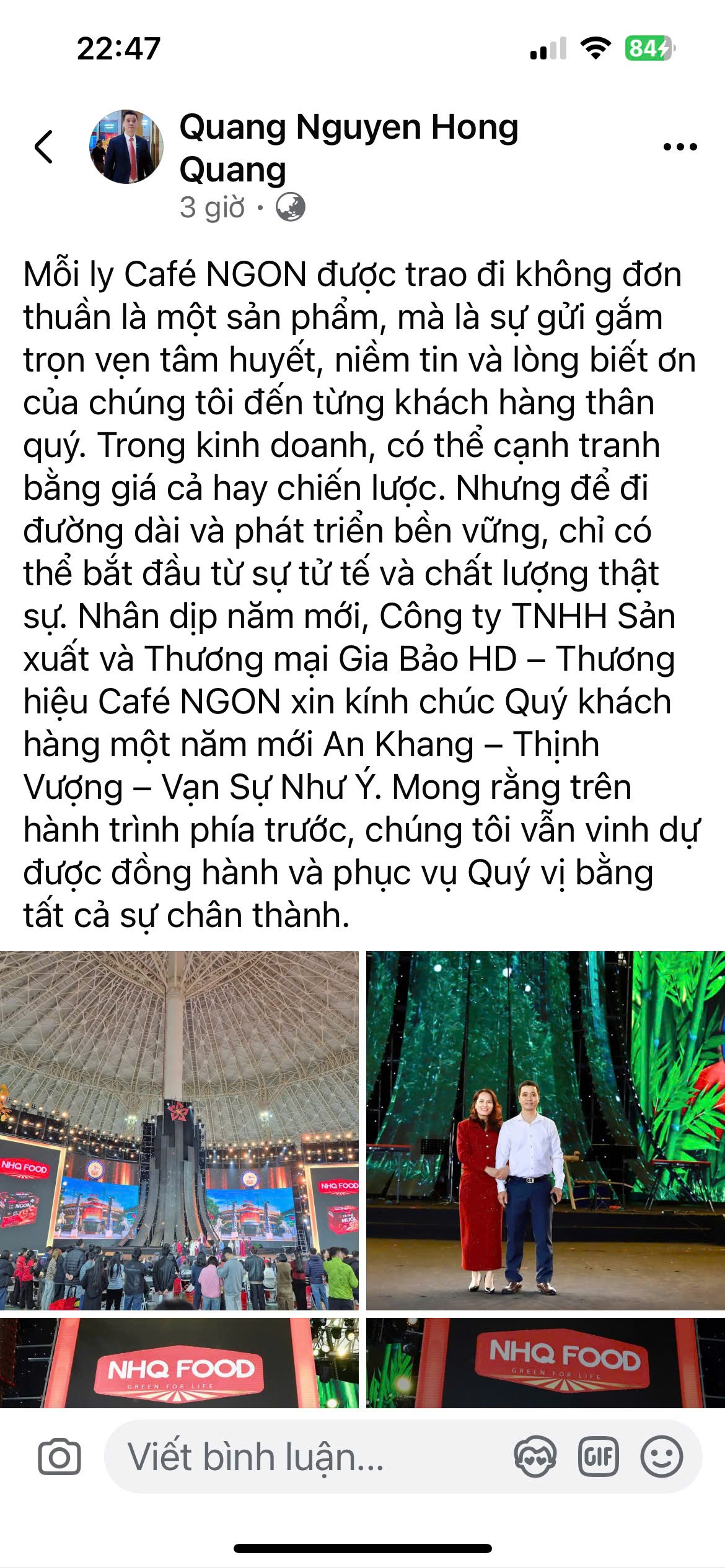Open Quang Nguyen Hong Quang's profile picture
Viewport: 725px width, 1568px height.
(126, 147)
